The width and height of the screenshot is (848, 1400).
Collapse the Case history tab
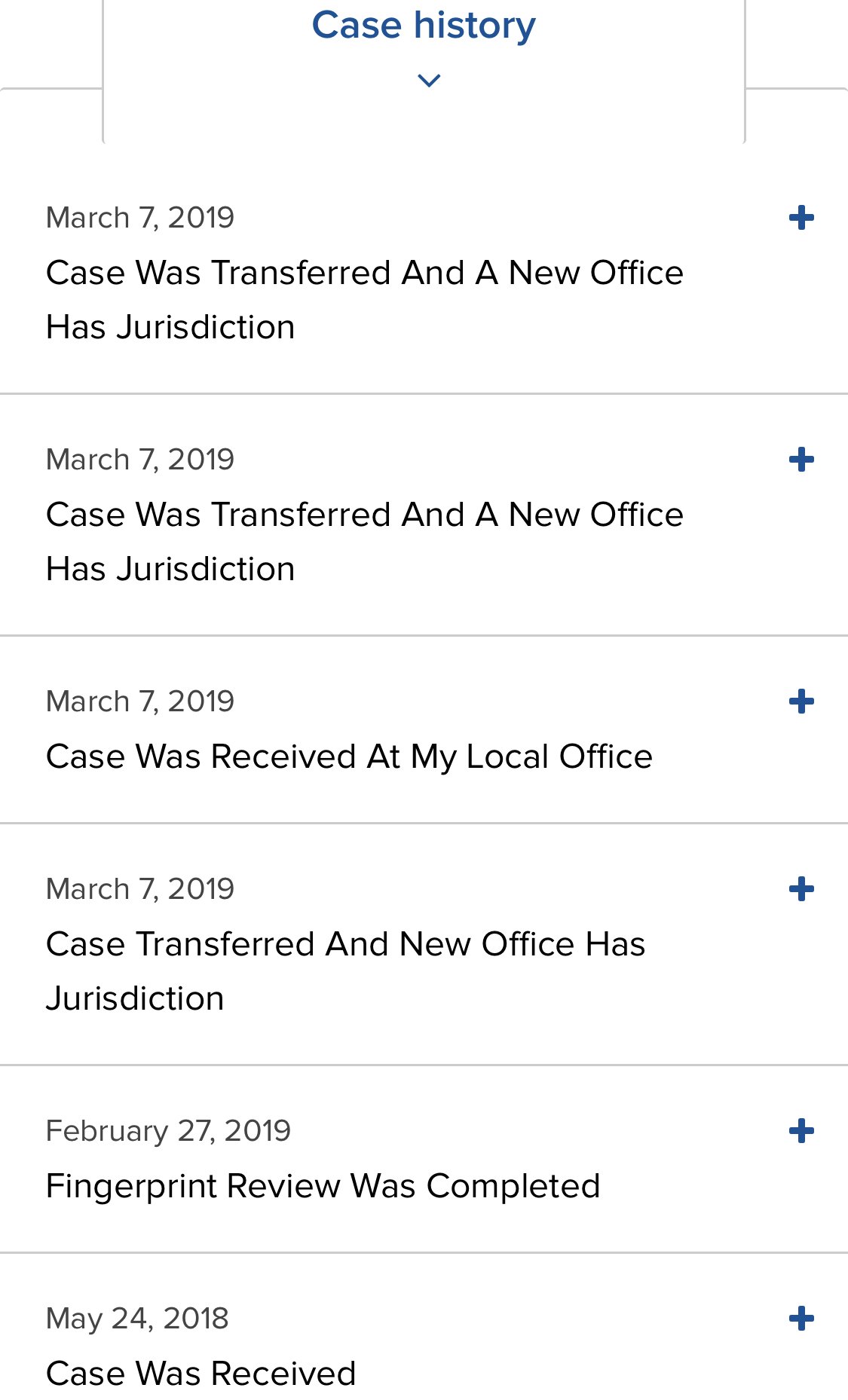pos(424,45)
